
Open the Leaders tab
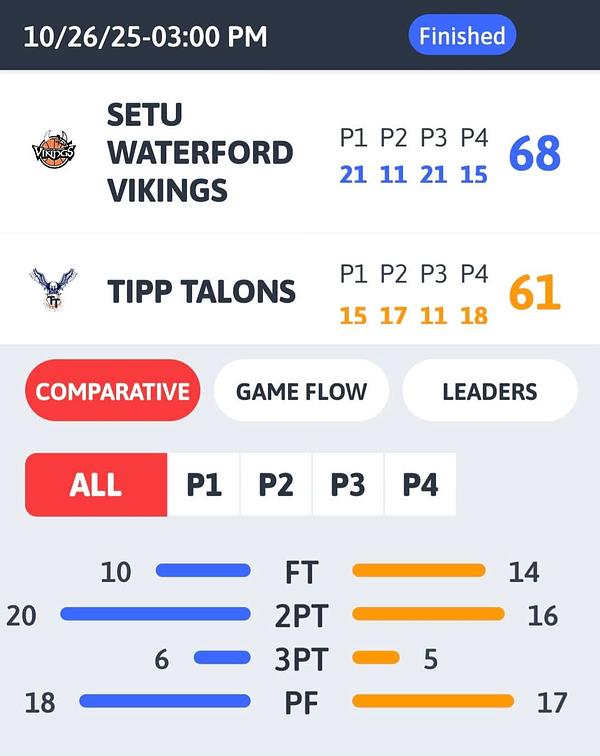[489, 391]
